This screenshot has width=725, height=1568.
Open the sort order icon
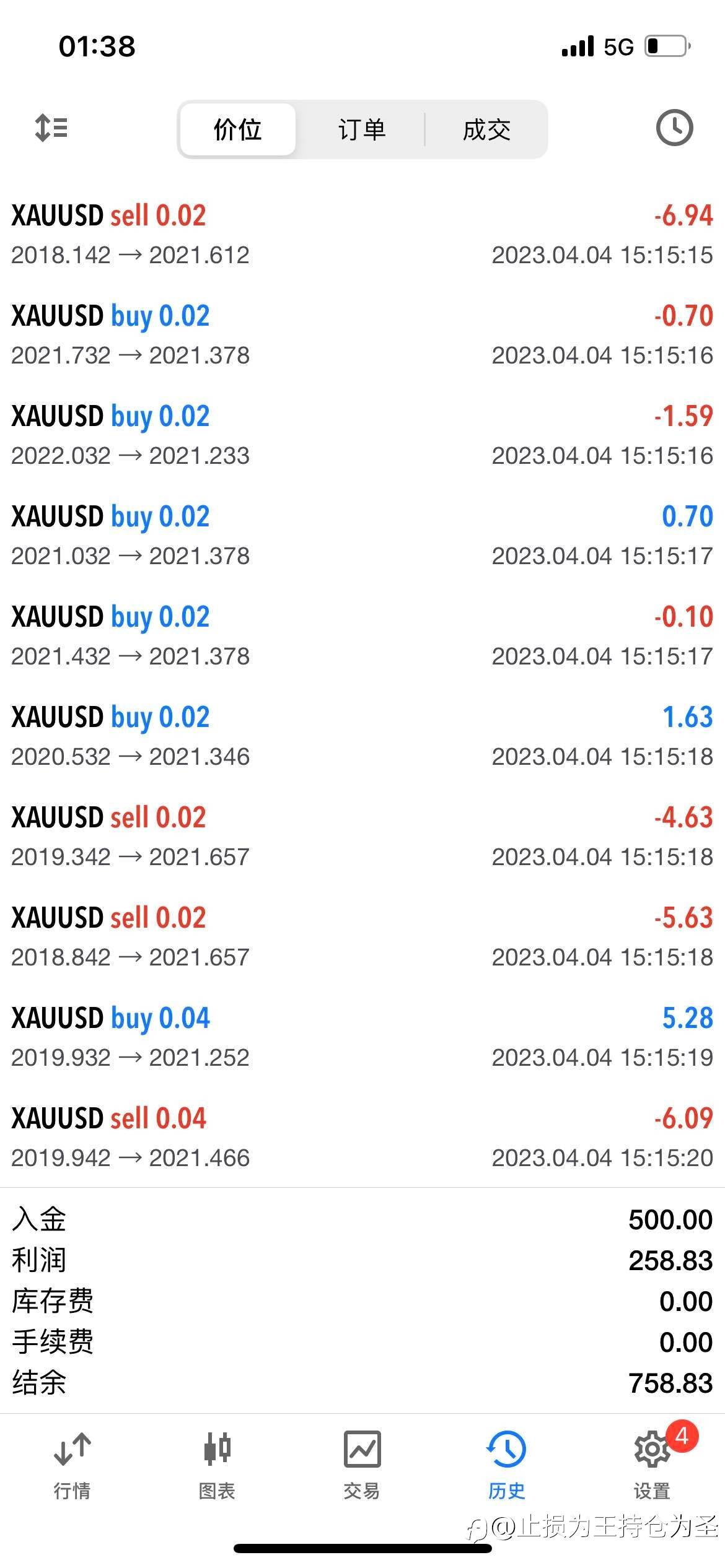[51, 128]
